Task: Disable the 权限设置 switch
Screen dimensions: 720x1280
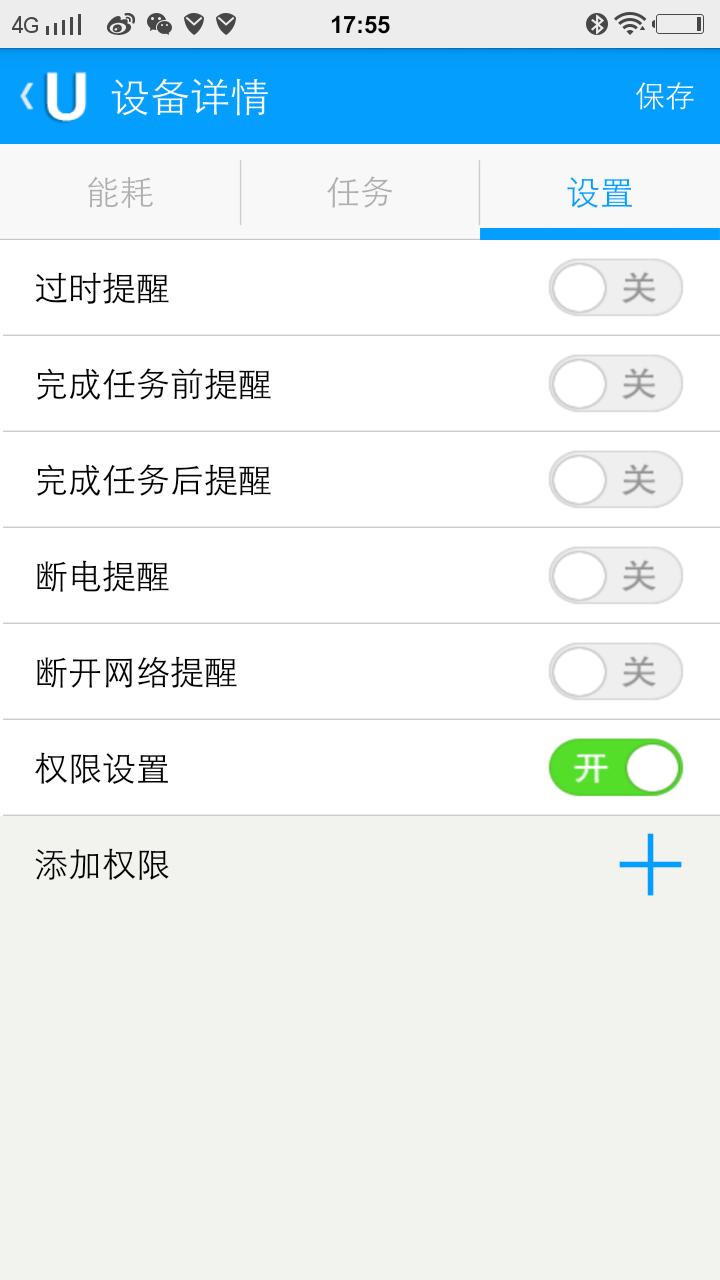Action: point(616,768)
